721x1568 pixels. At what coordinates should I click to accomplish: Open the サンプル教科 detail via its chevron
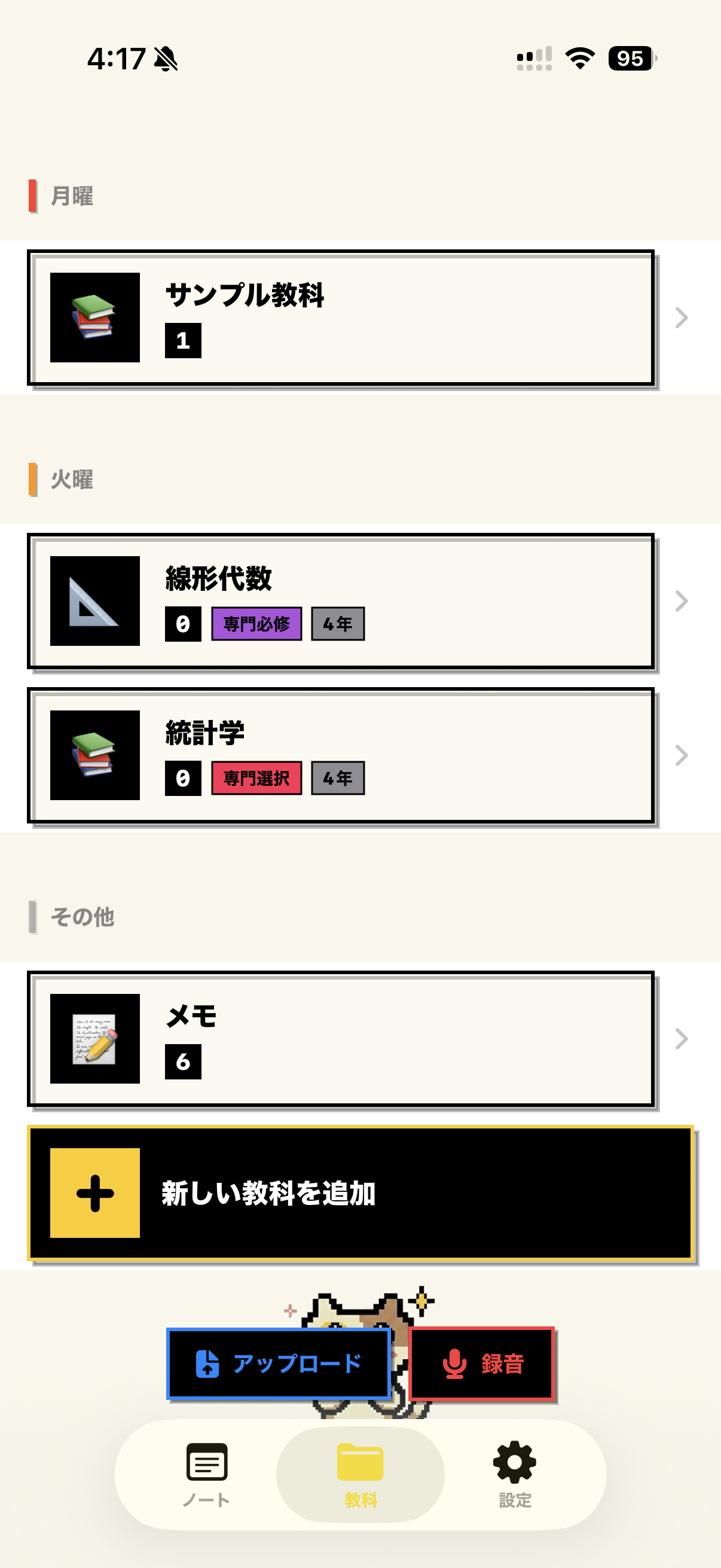[x=681, y=317]
